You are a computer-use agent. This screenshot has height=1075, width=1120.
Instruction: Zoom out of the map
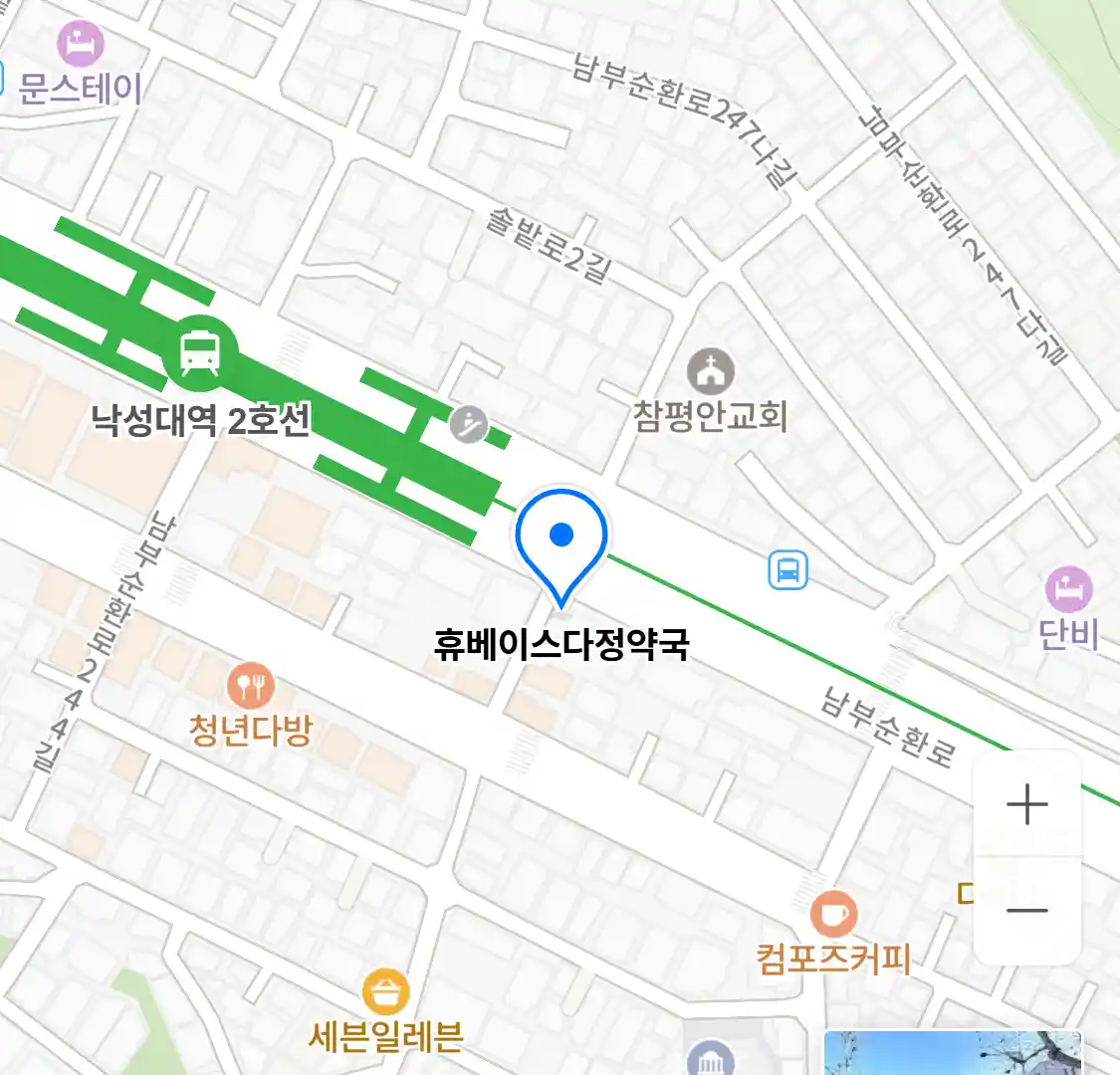point(1026,910)
